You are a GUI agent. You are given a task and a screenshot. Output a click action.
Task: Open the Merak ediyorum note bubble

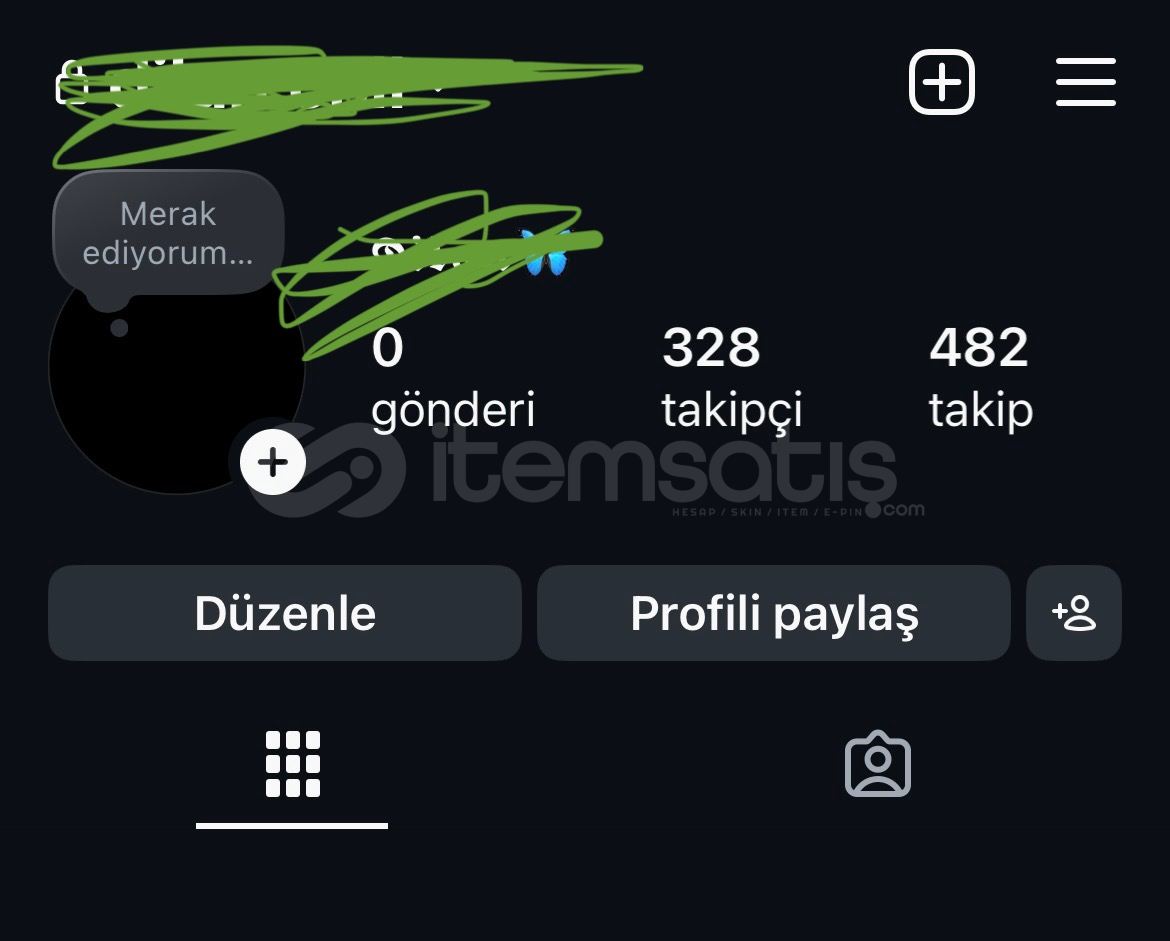(168, 233)
